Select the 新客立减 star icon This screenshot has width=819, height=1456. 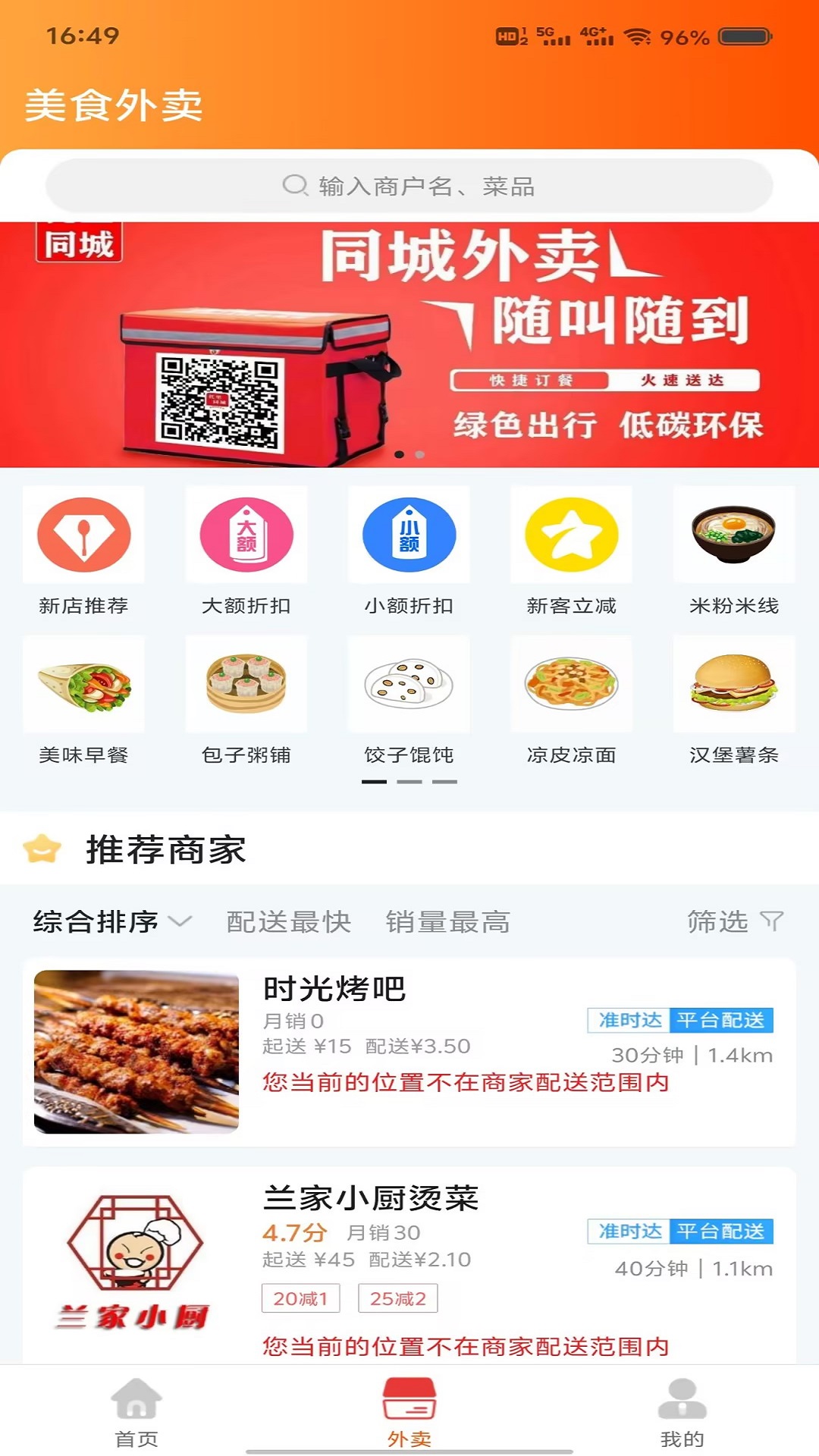(x=571, y=535)
